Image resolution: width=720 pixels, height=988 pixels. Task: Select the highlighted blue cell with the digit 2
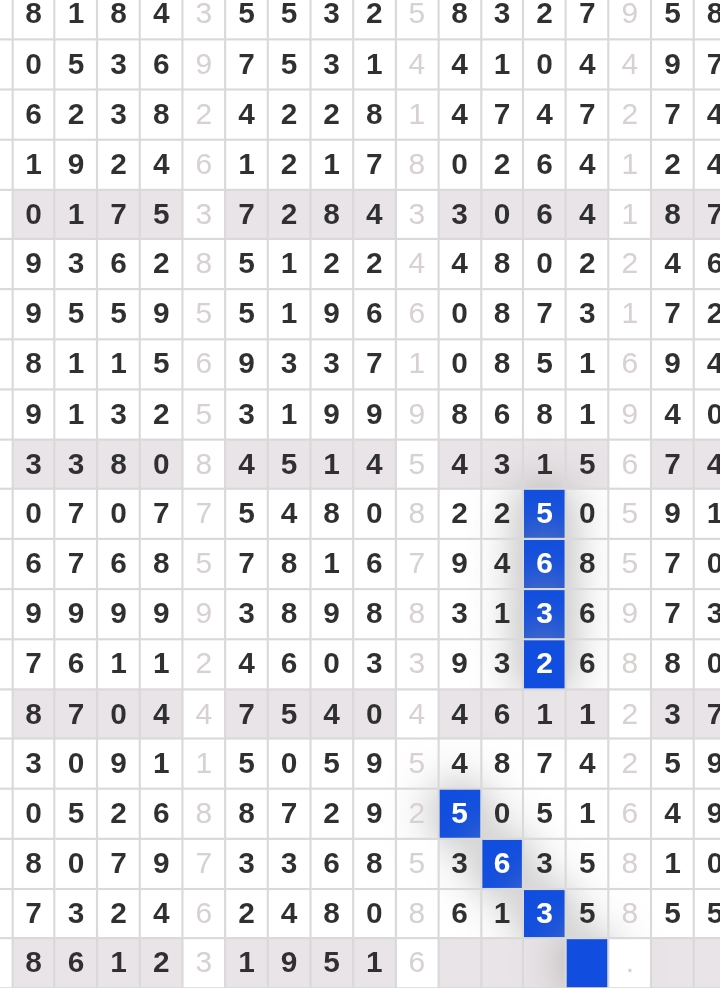coord(544,664)
